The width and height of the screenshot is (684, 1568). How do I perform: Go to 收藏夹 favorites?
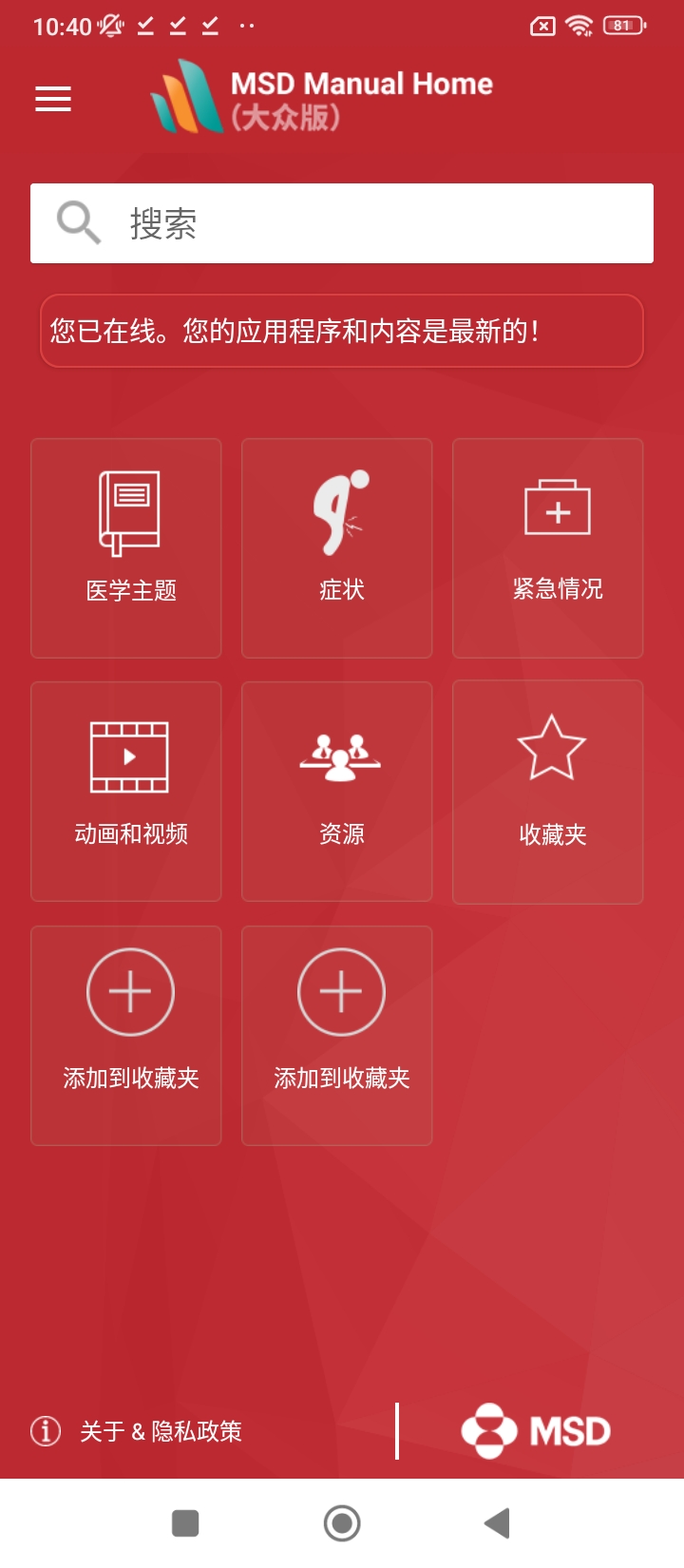tap(548, 792)
